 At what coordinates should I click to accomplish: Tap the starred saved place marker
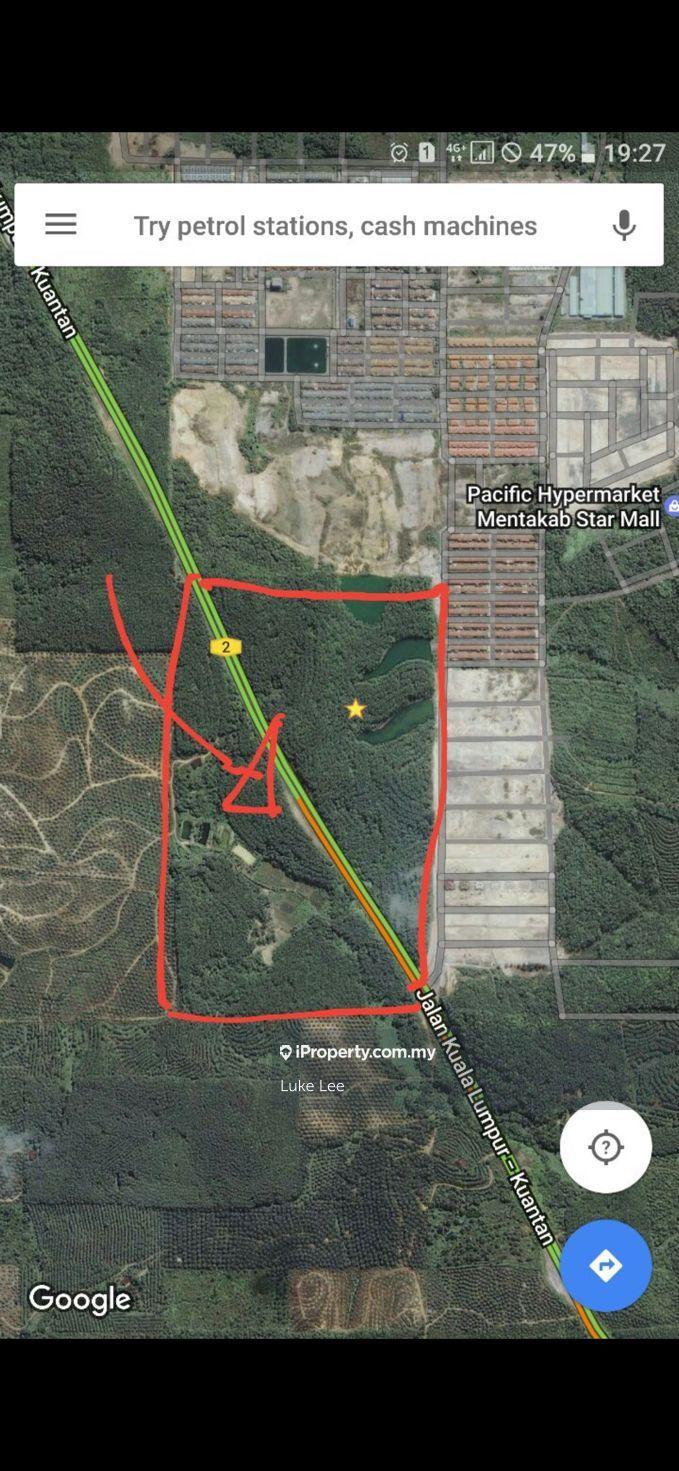coord(355,709)
